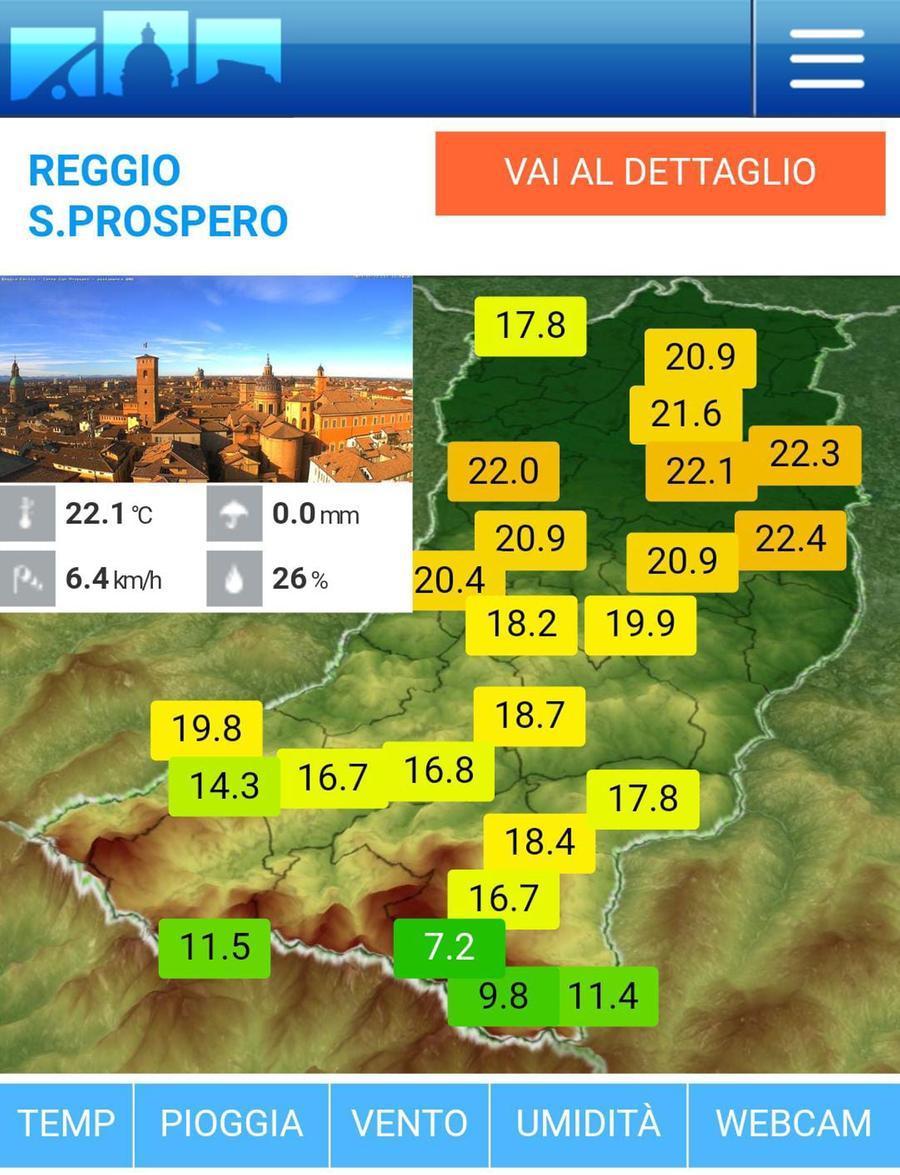Click the umbrella icon next to 0.0 mm
This screenshot has height=1175, width=900.
pyautogui.click(x=232, y=514)
